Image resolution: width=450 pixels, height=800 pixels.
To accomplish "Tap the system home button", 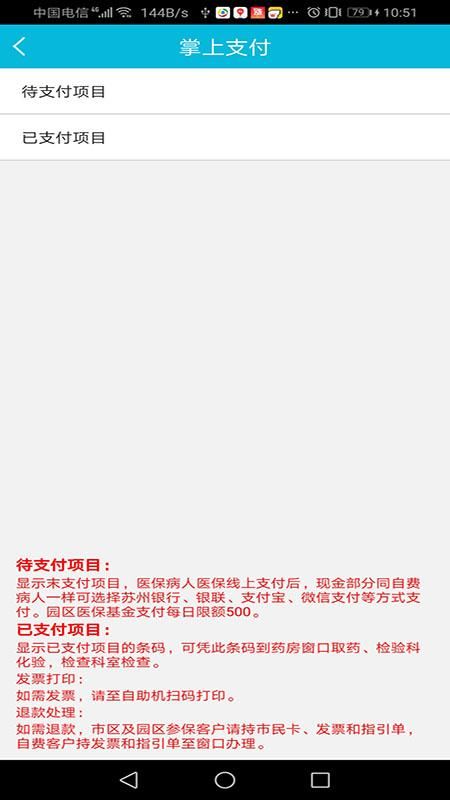I will pos(224,780).
